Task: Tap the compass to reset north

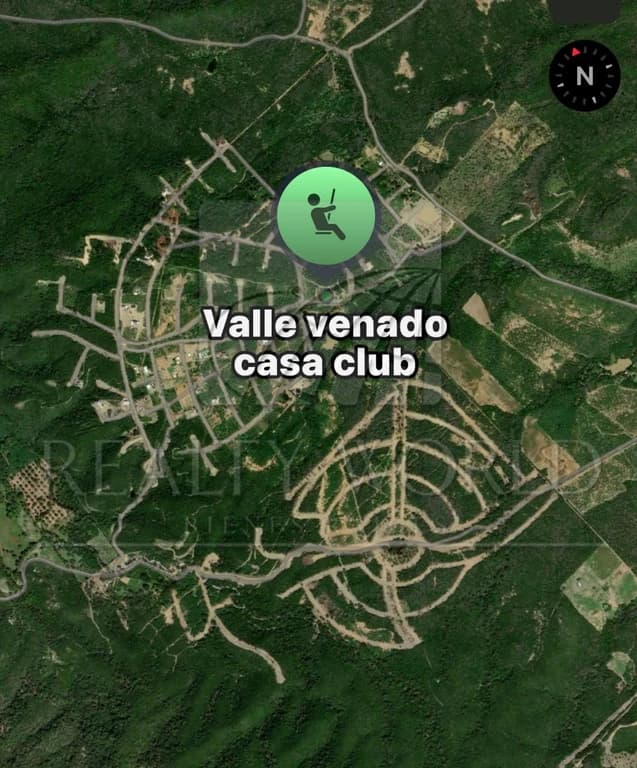Action: (585, 75)
